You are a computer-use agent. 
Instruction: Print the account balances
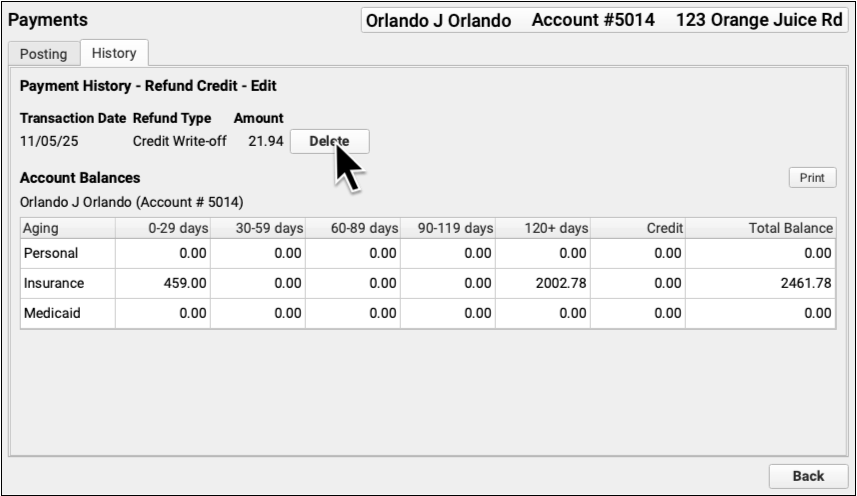(x=811, y=178)
